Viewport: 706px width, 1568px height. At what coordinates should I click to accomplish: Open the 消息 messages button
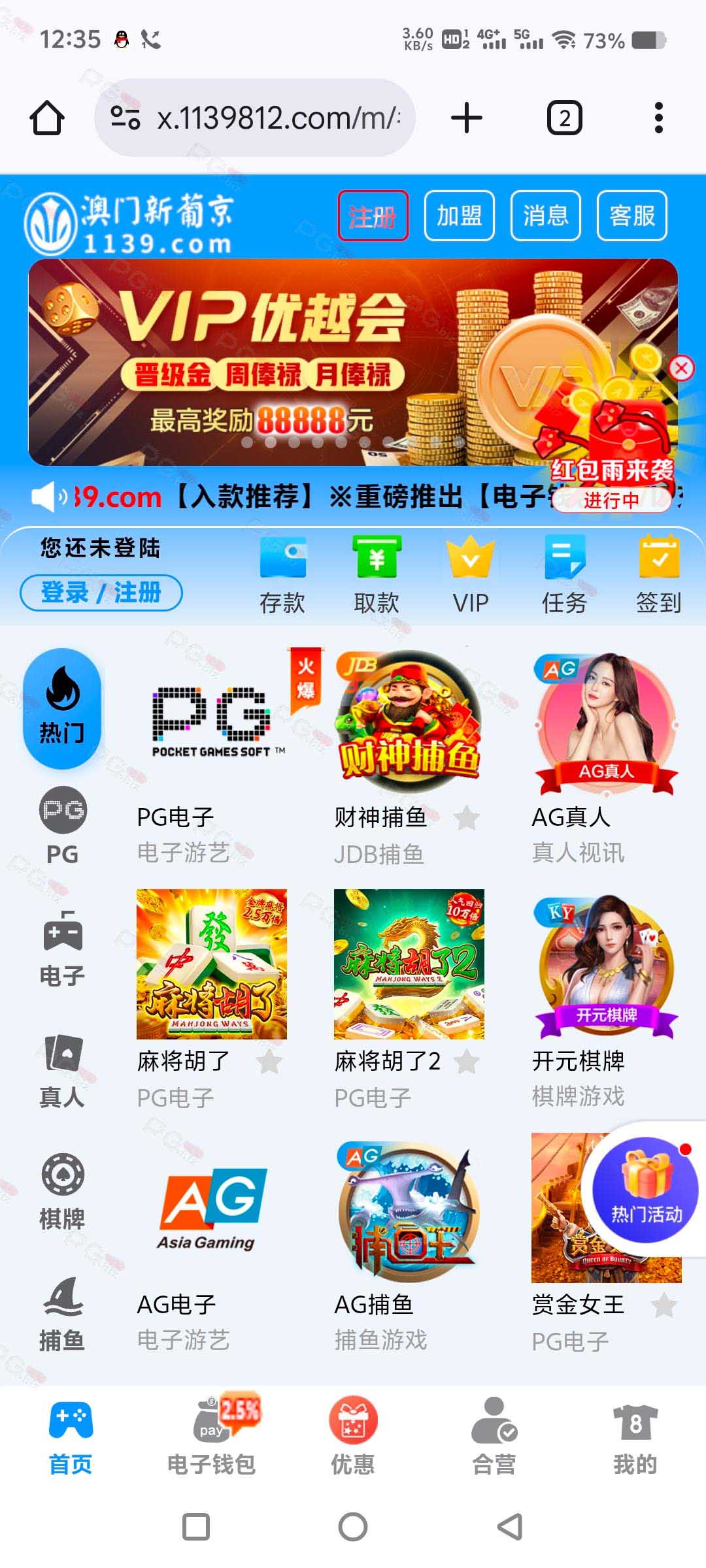[x=546, y=216]
